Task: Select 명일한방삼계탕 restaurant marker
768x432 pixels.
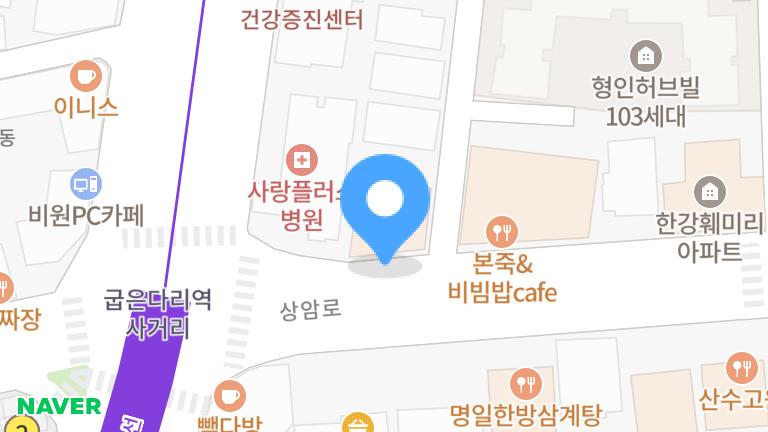Action: (x=524, y=383)
